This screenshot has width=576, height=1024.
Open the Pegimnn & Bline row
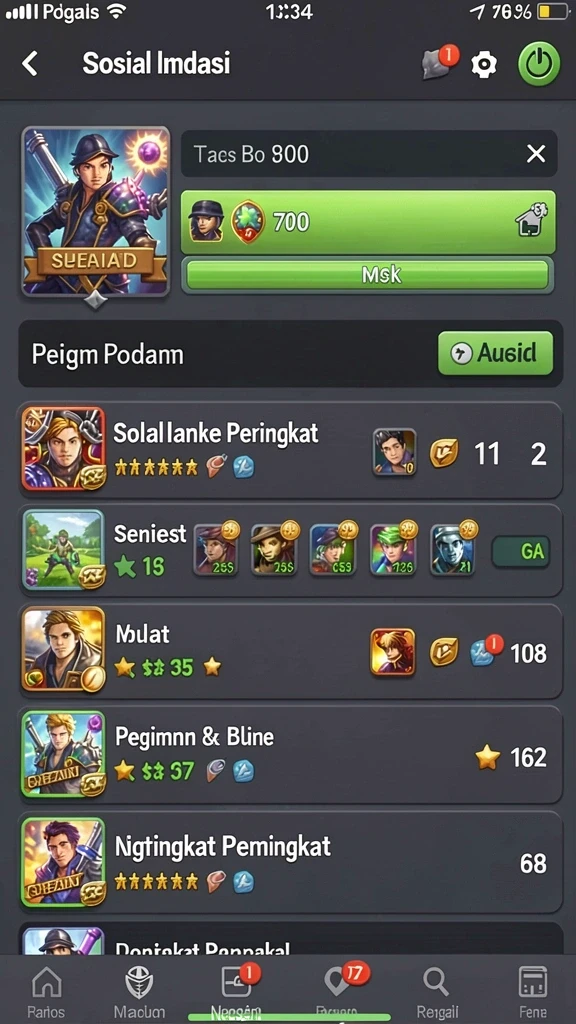[291, 755]
